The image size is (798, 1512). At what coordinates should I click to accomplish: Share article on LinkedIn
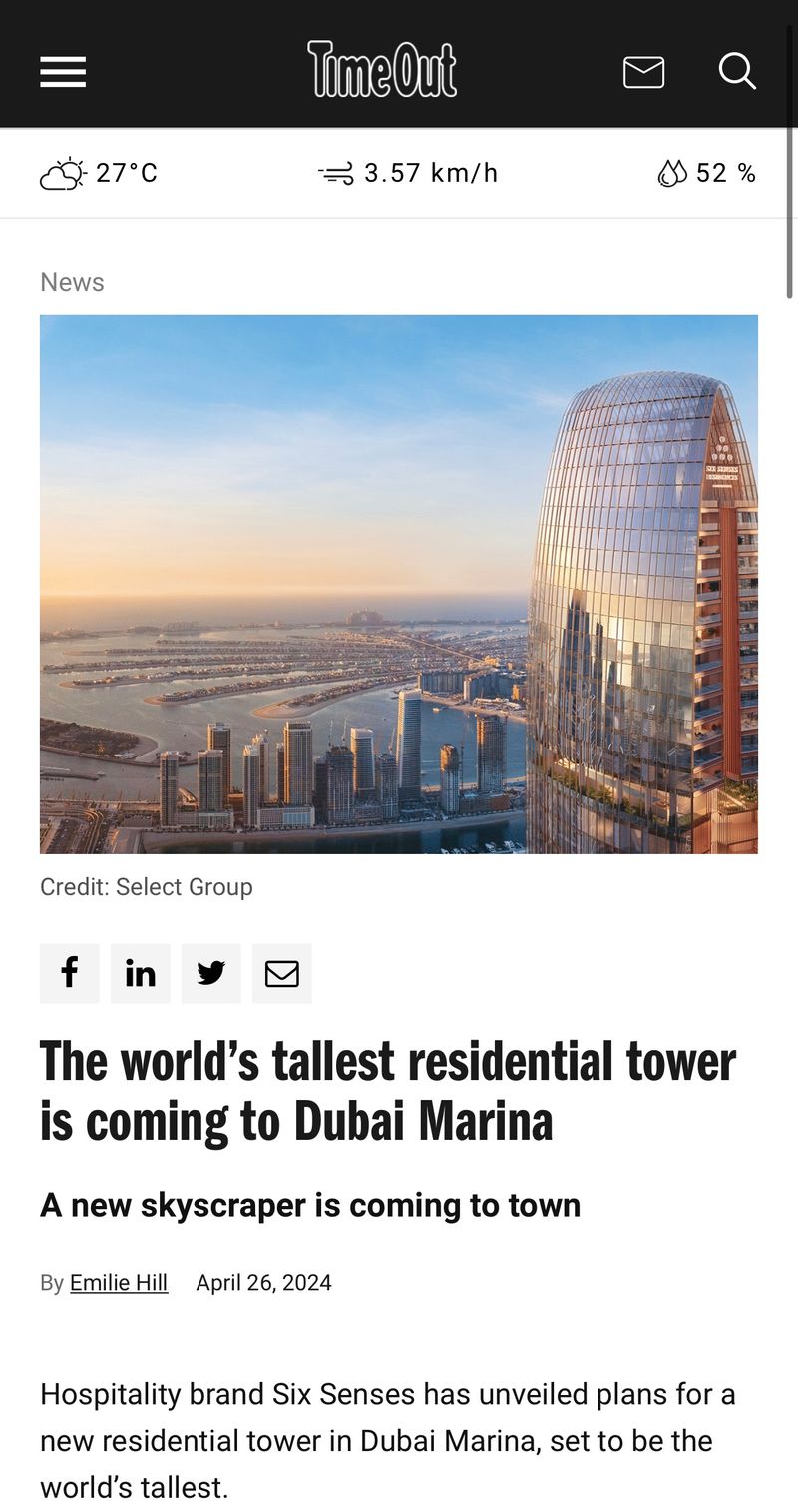point(141,973)
